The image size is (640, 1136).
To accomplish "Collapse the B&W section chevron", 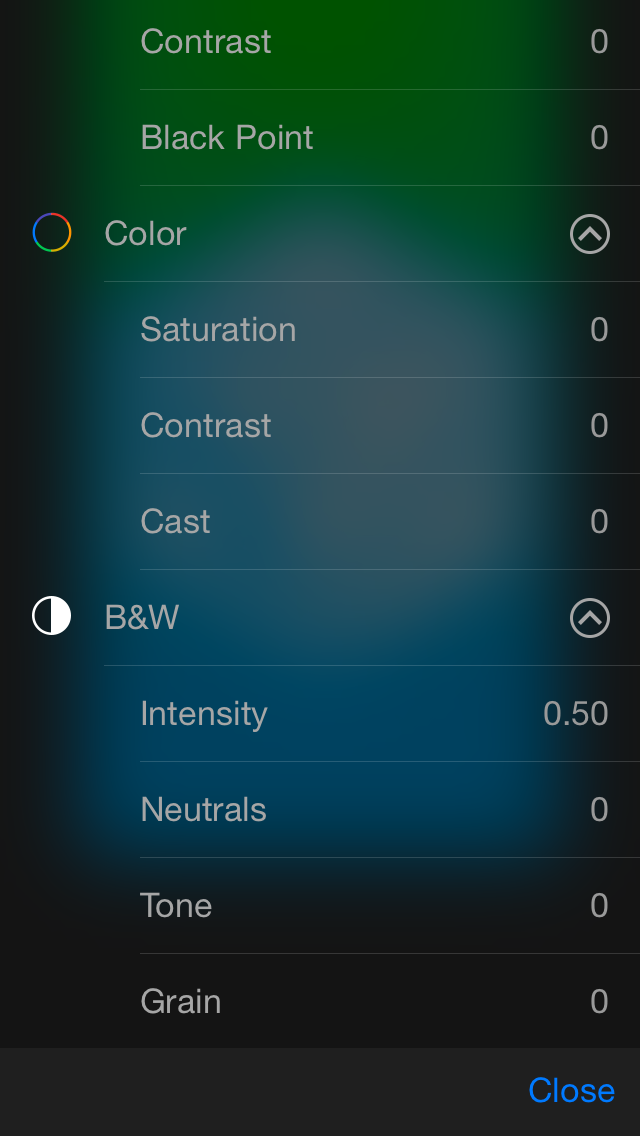I will 589,617.
